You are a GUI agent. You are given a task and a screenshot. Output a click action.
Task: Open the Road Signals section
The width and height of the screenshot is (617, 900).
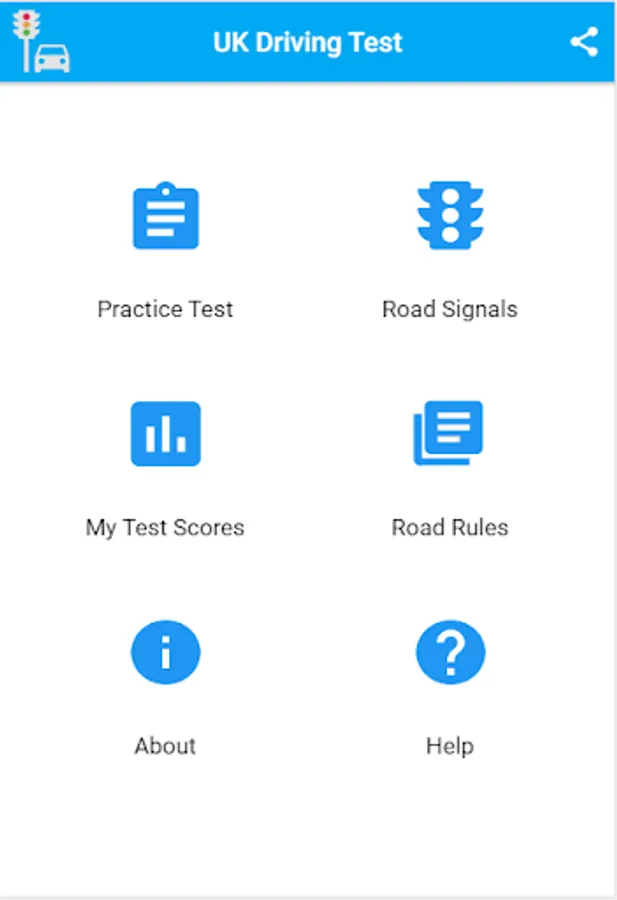click(x=450, y=216)
